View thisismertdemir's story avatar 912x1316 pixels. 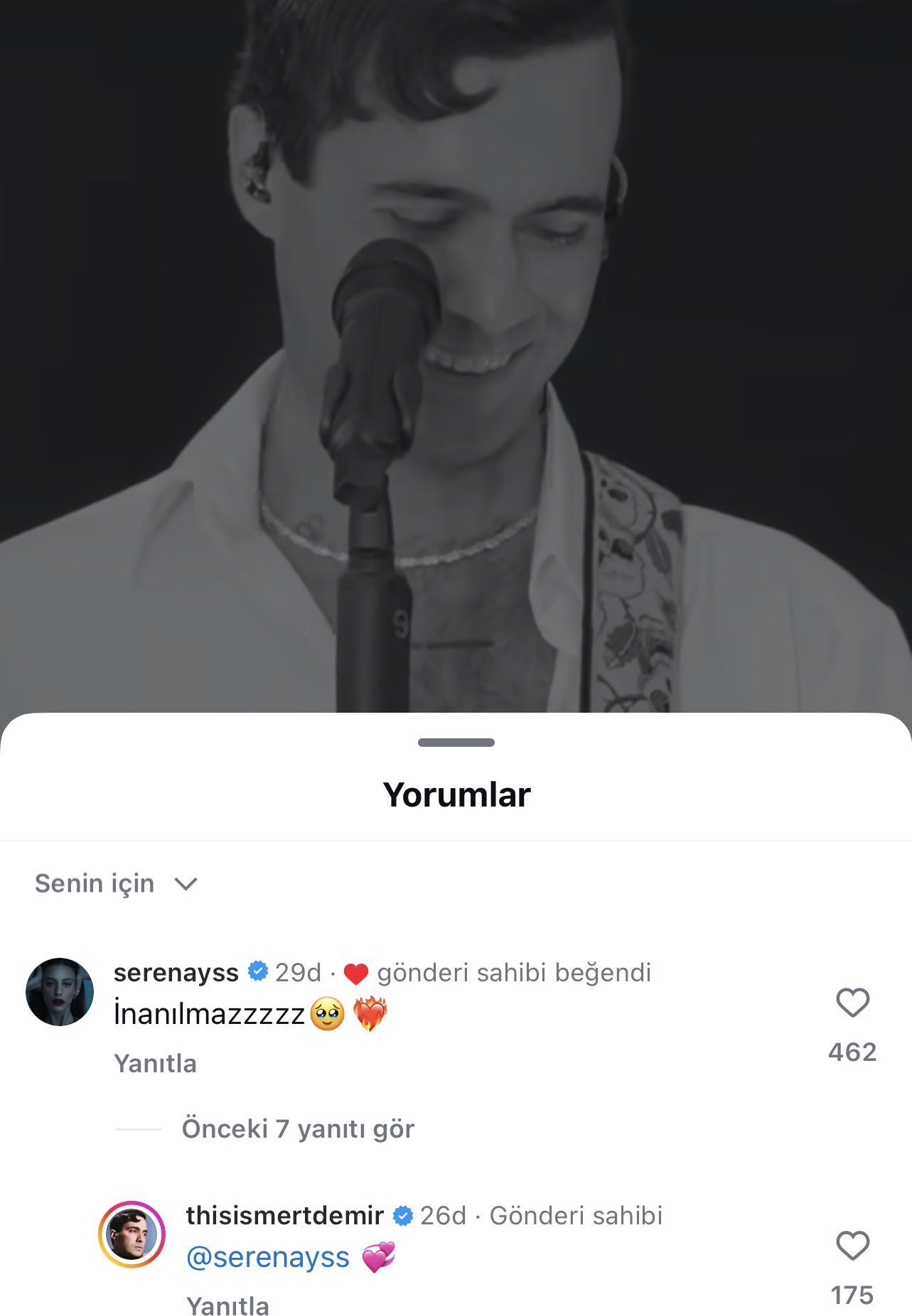132,1234
